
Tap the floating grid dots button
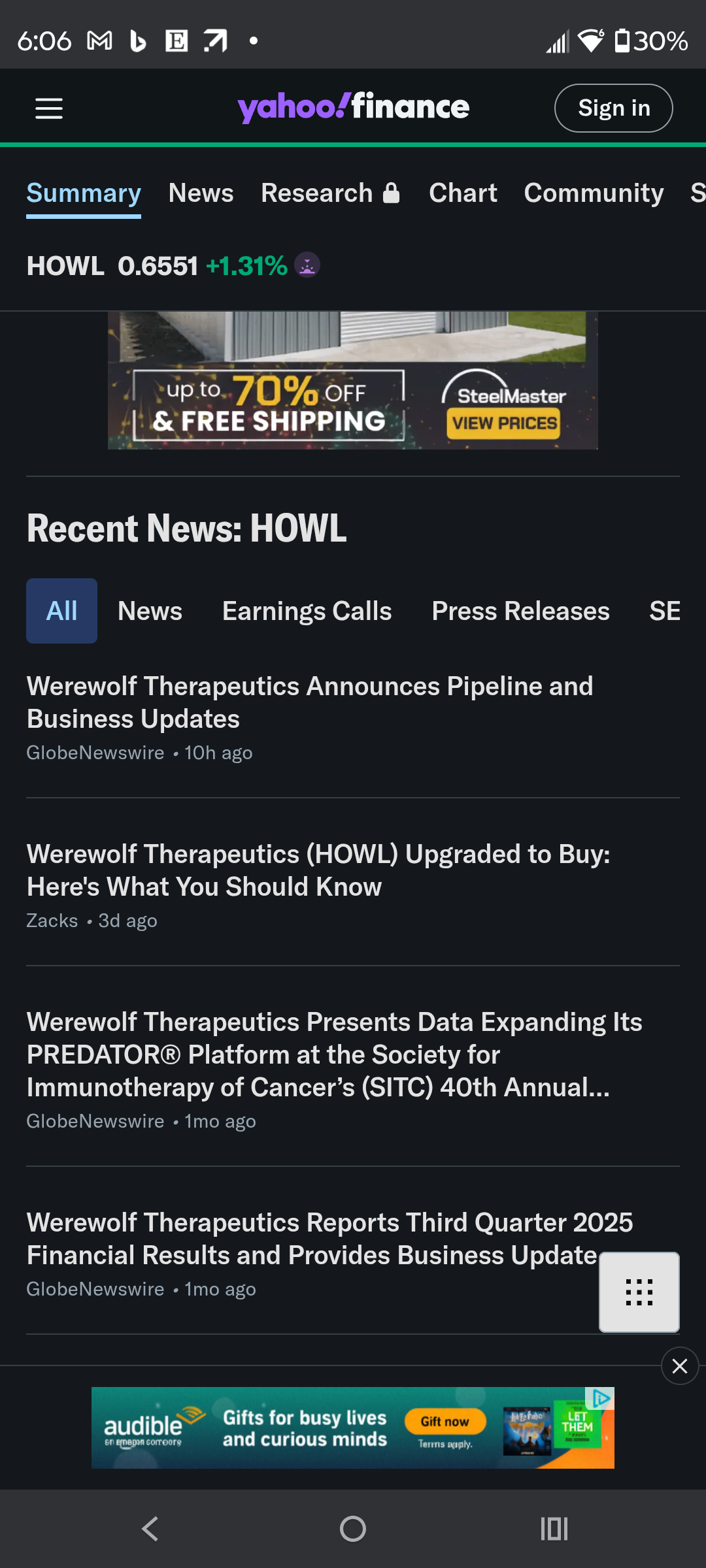[x=639, y=1292]
